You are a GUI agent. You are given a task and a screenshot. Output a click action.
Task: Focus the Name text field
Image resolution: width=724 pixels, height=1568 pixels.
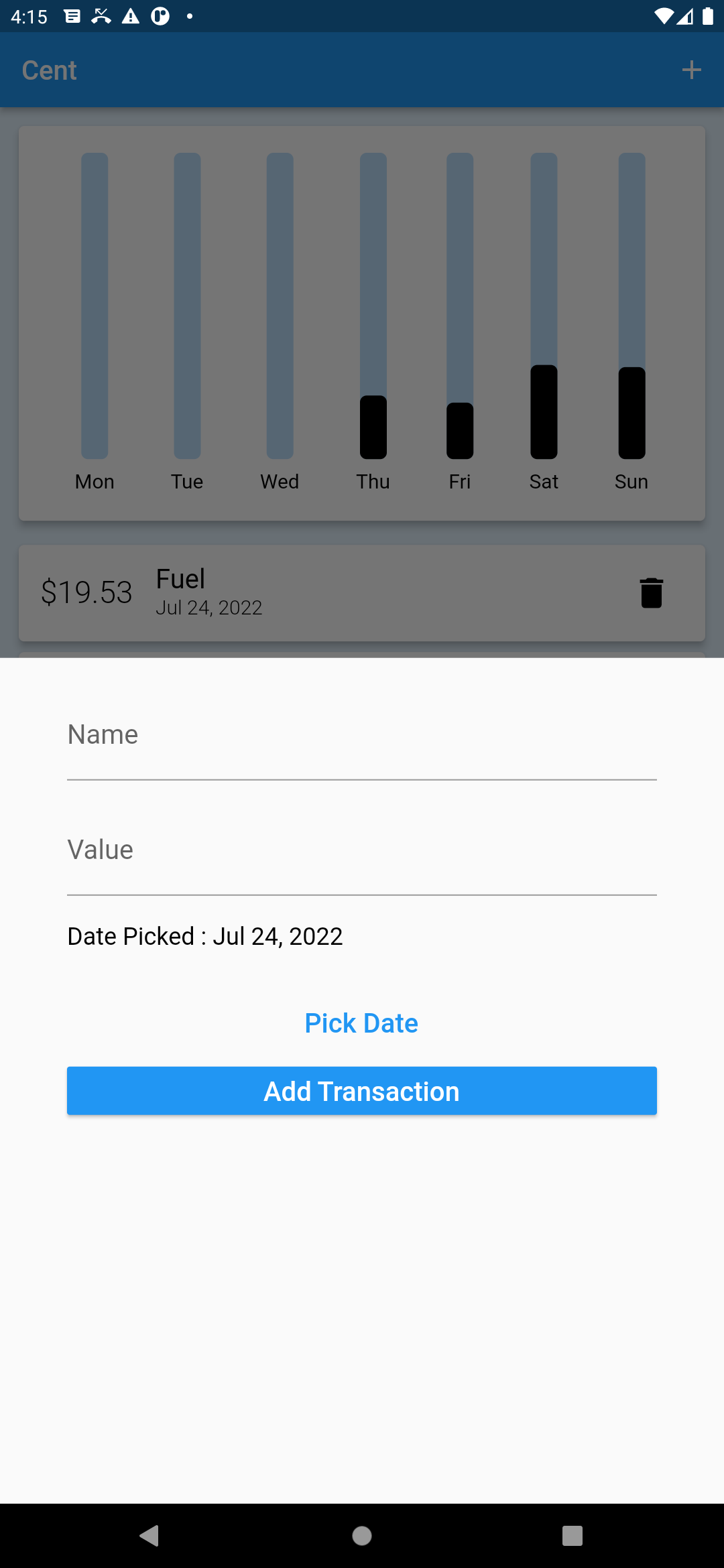pyautogui.click(x=362, y=744)
